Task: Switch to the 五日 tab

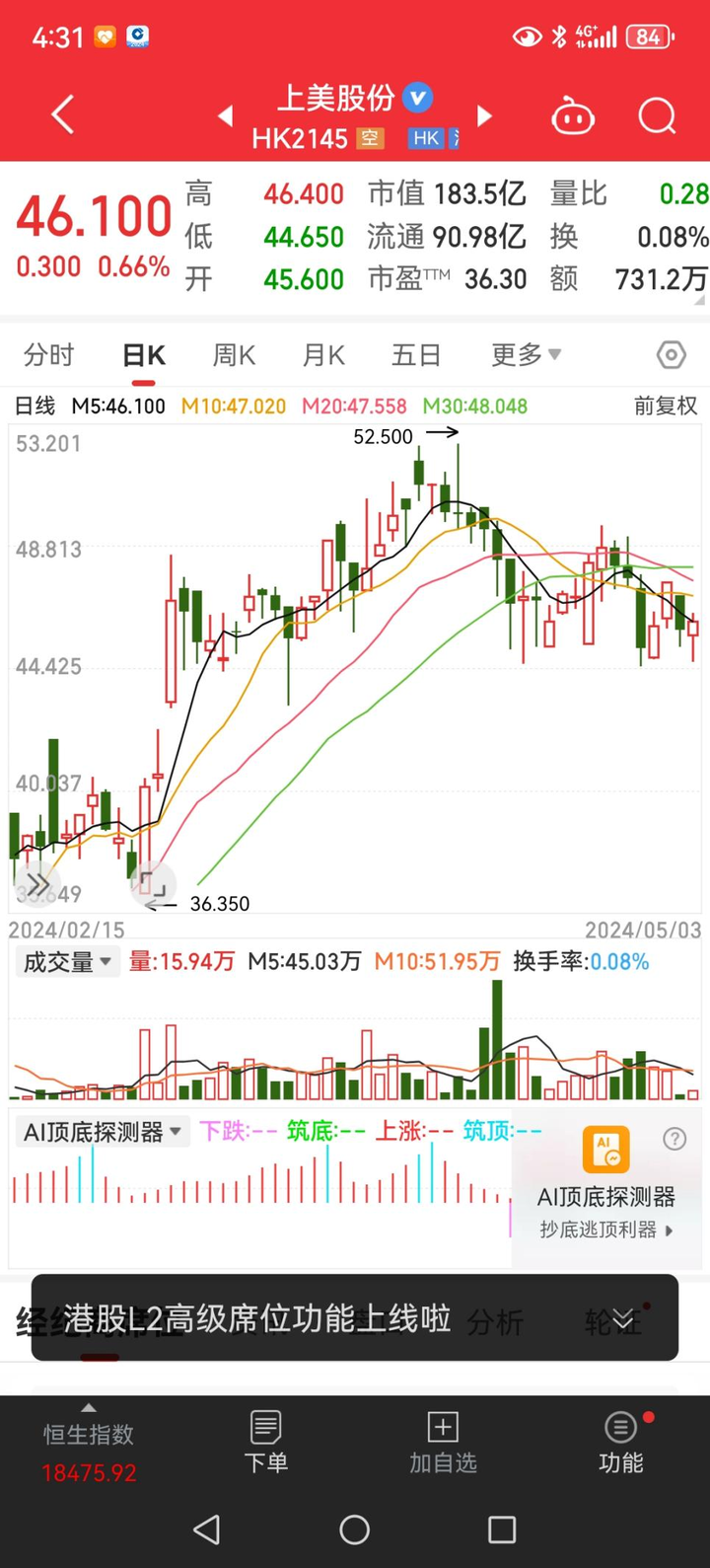Action: [x=416, y=355]
